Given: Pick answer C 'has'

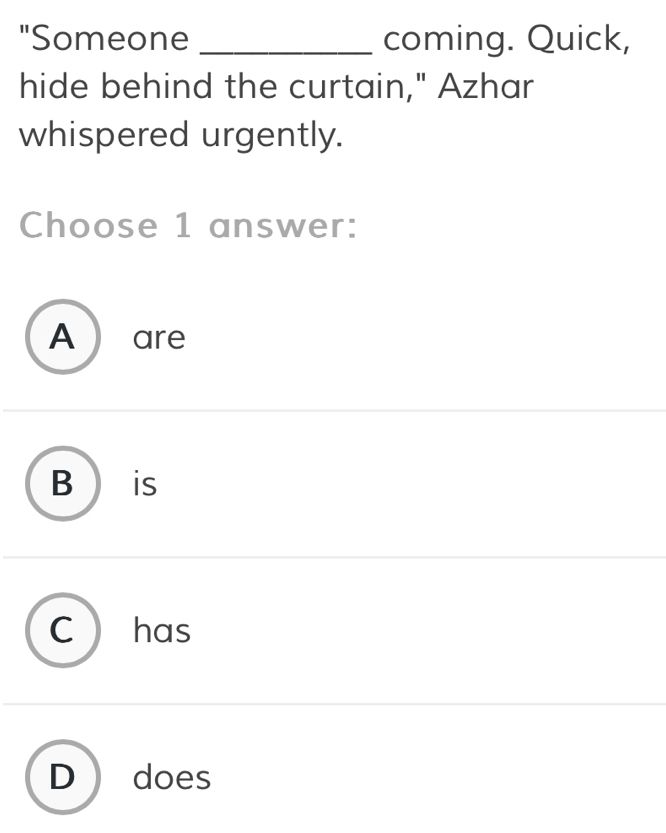Looking at the screenshot, I should 63,631.
